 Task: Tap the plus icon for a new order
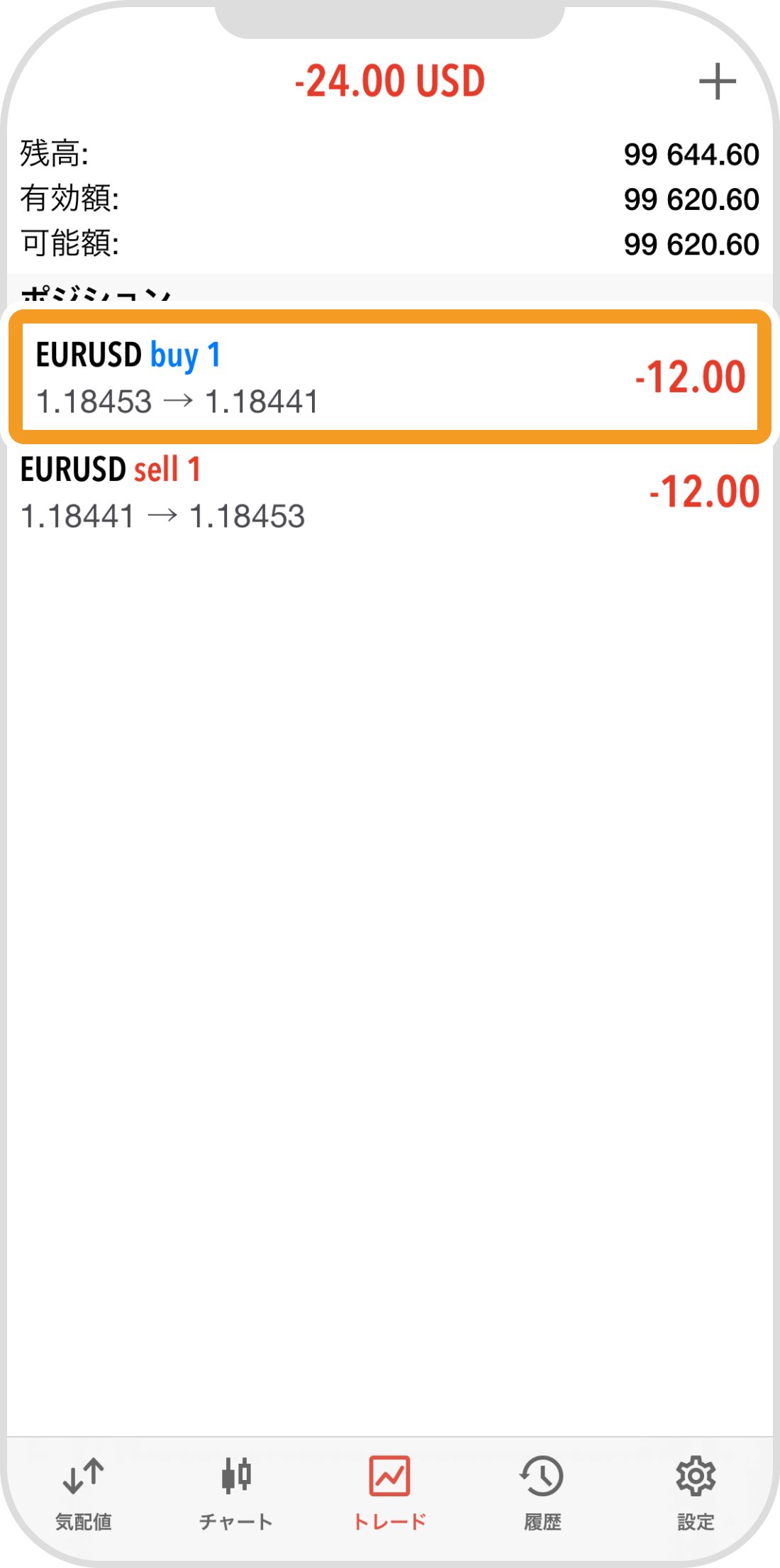pos(717,82)
